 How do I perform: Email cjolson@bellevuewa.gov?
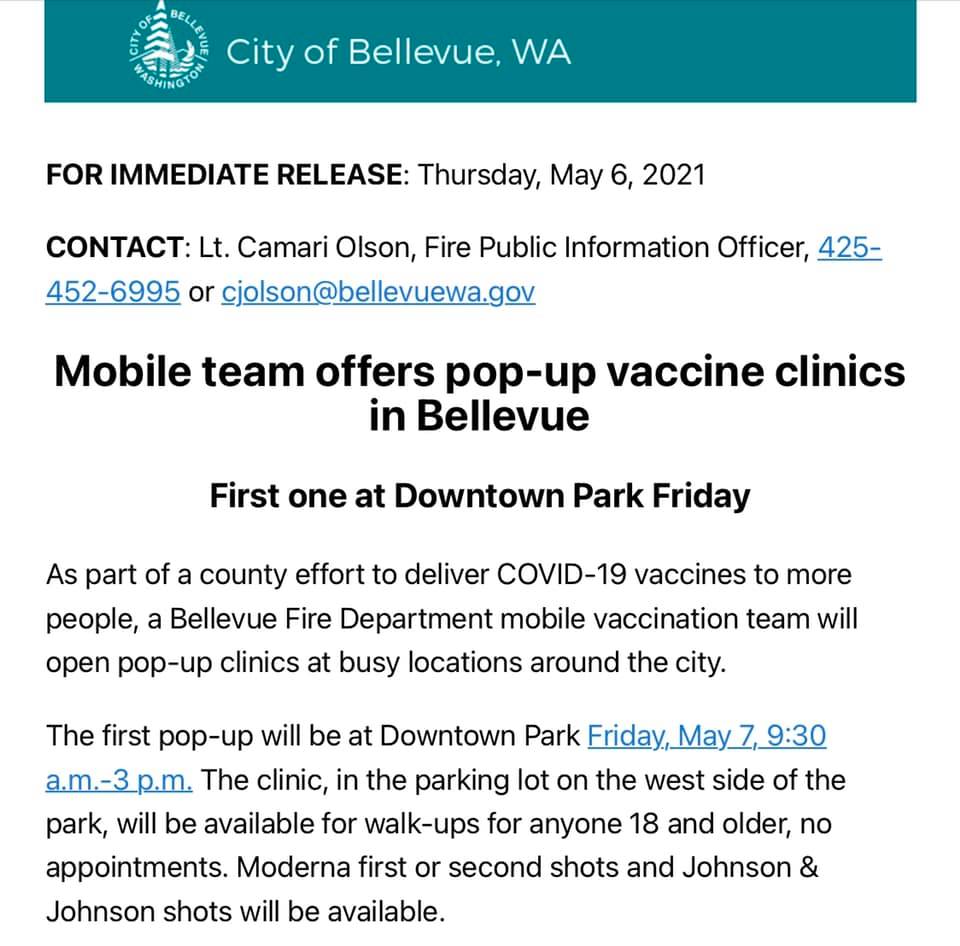point(378,292)
